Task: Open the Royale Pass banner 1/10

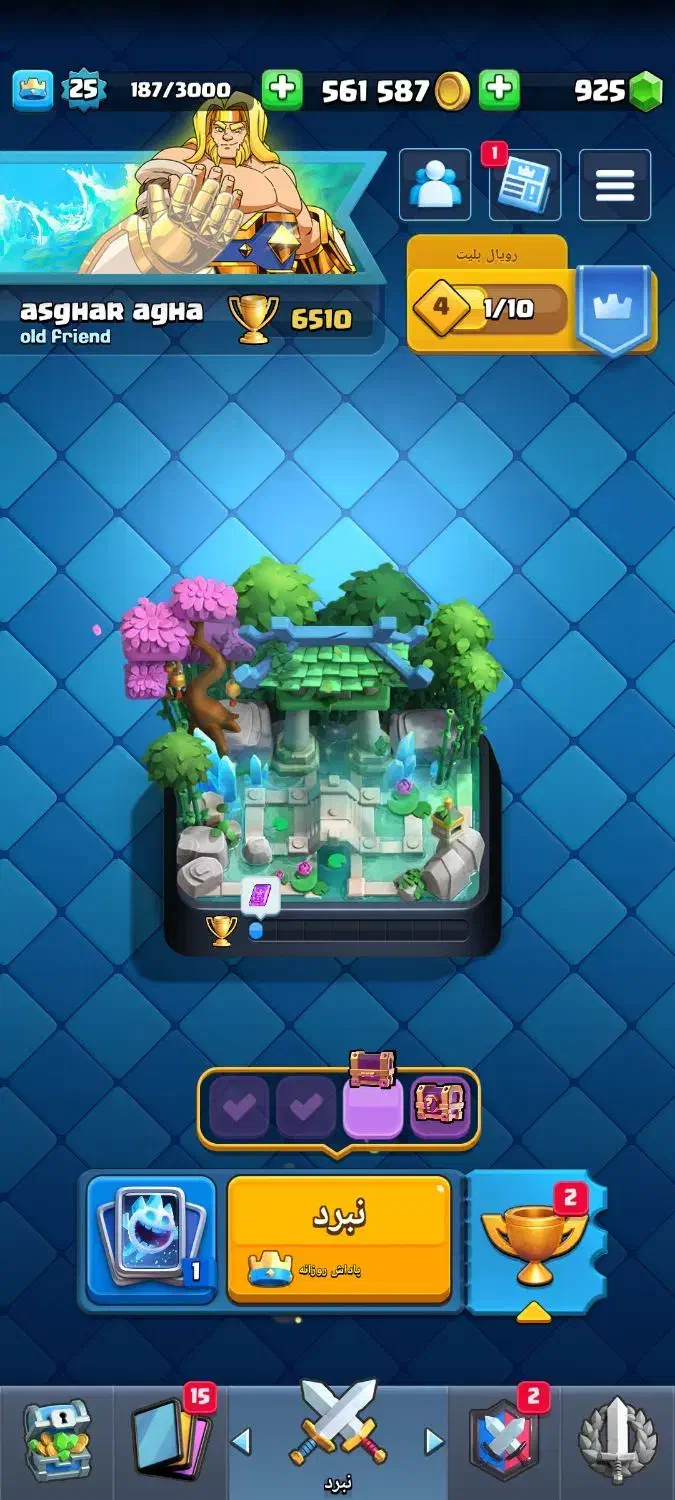Action: [532, 298]
